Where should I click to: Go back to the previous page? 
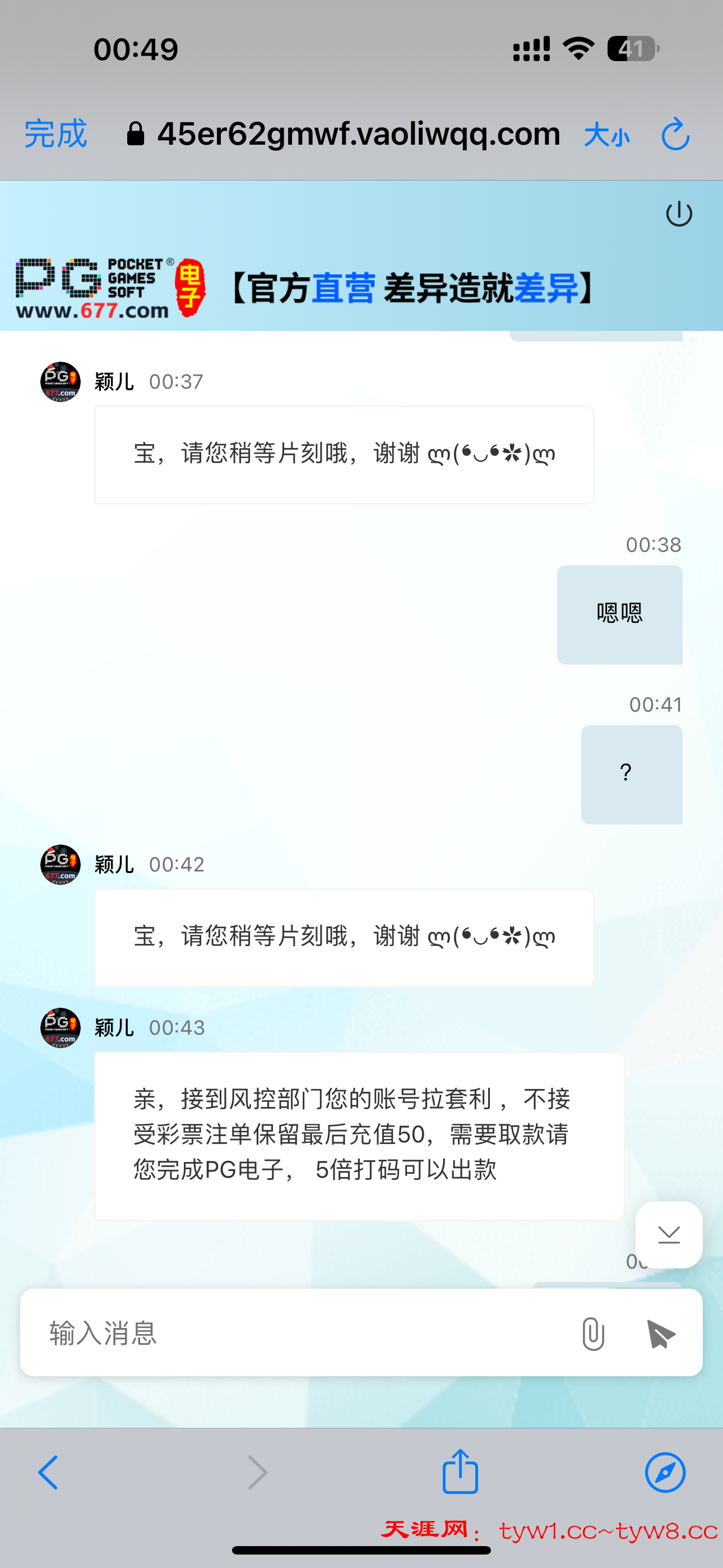coord(49,1473)
